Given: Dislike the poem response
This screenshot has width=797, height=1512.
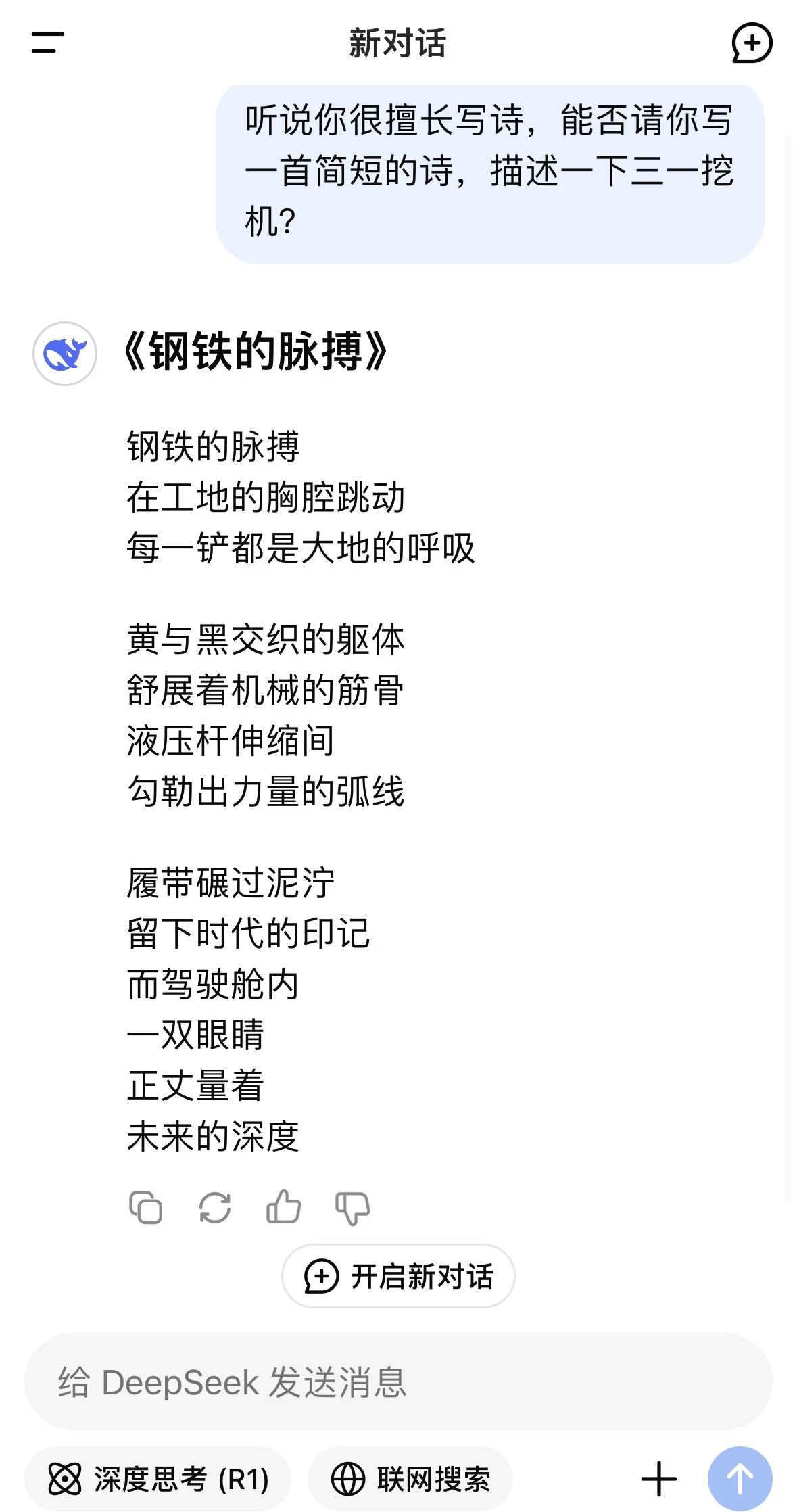Looking at the screenshot, I should tap(352, 1207).
